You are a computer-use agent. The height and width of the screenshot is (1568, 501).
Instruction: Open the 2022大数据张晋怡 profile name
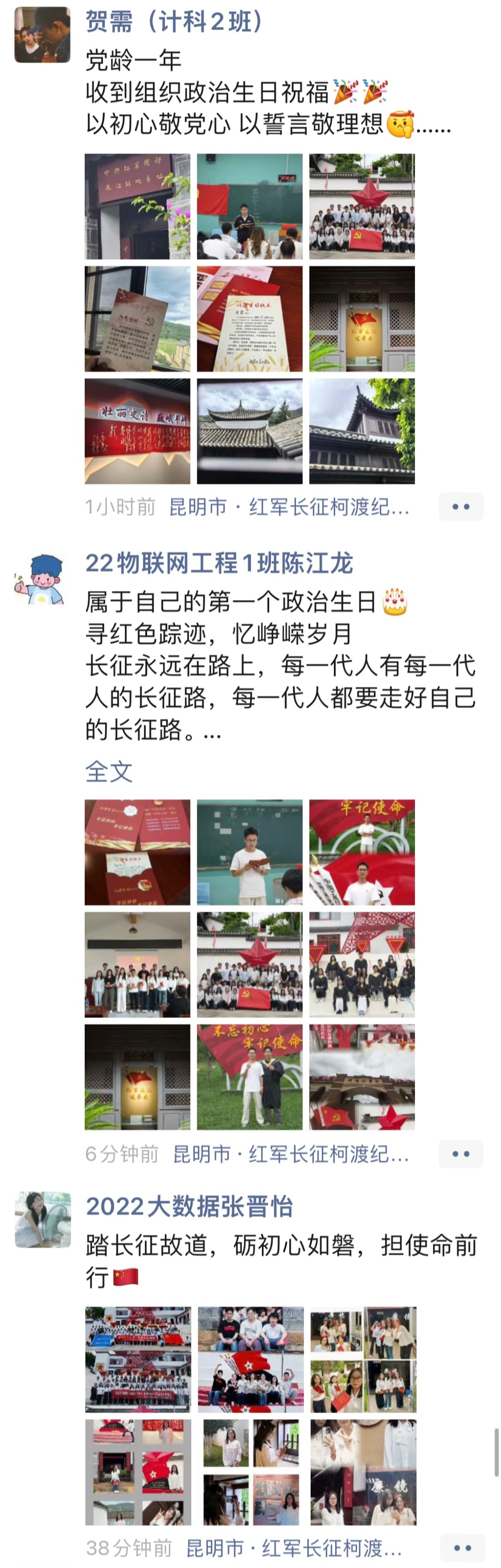pyautogui.click(x=189, y=1206)
